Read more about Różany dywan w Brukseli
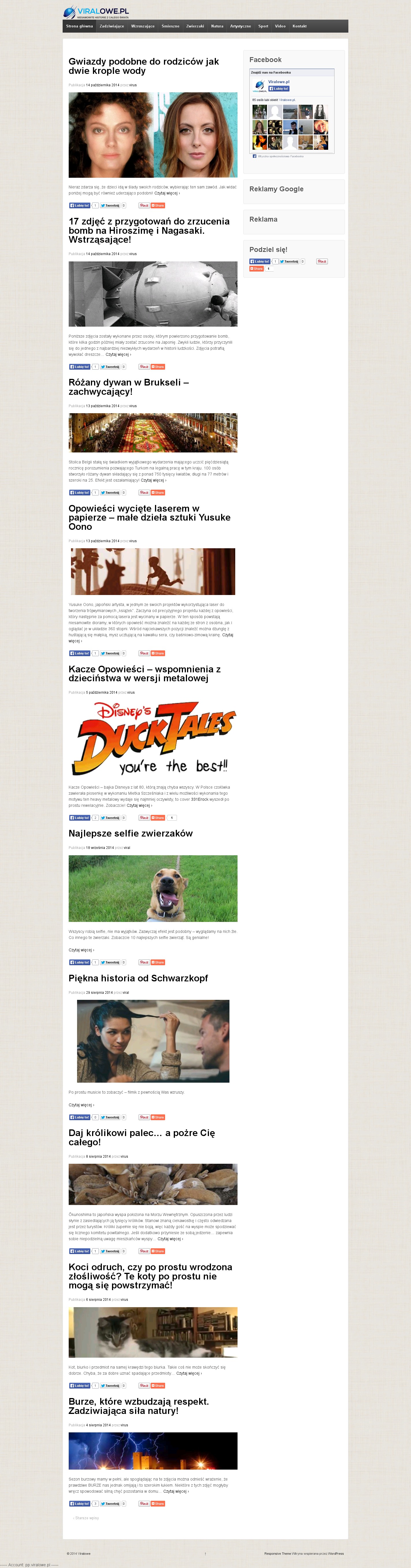 coord(154,480)
